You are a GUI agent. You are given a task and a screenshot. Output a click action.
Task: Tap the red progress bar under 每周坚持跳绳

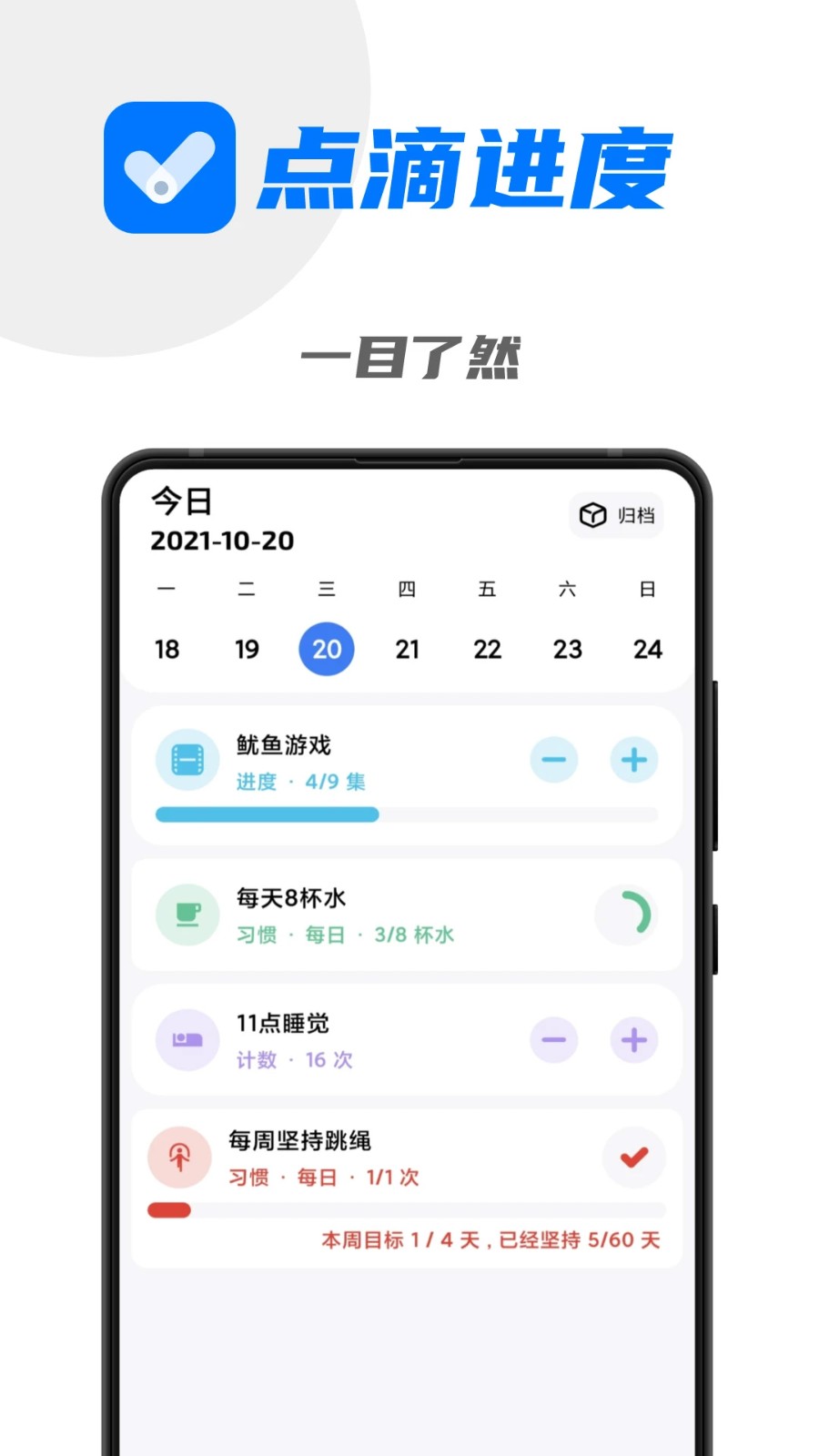point(169,1210)
